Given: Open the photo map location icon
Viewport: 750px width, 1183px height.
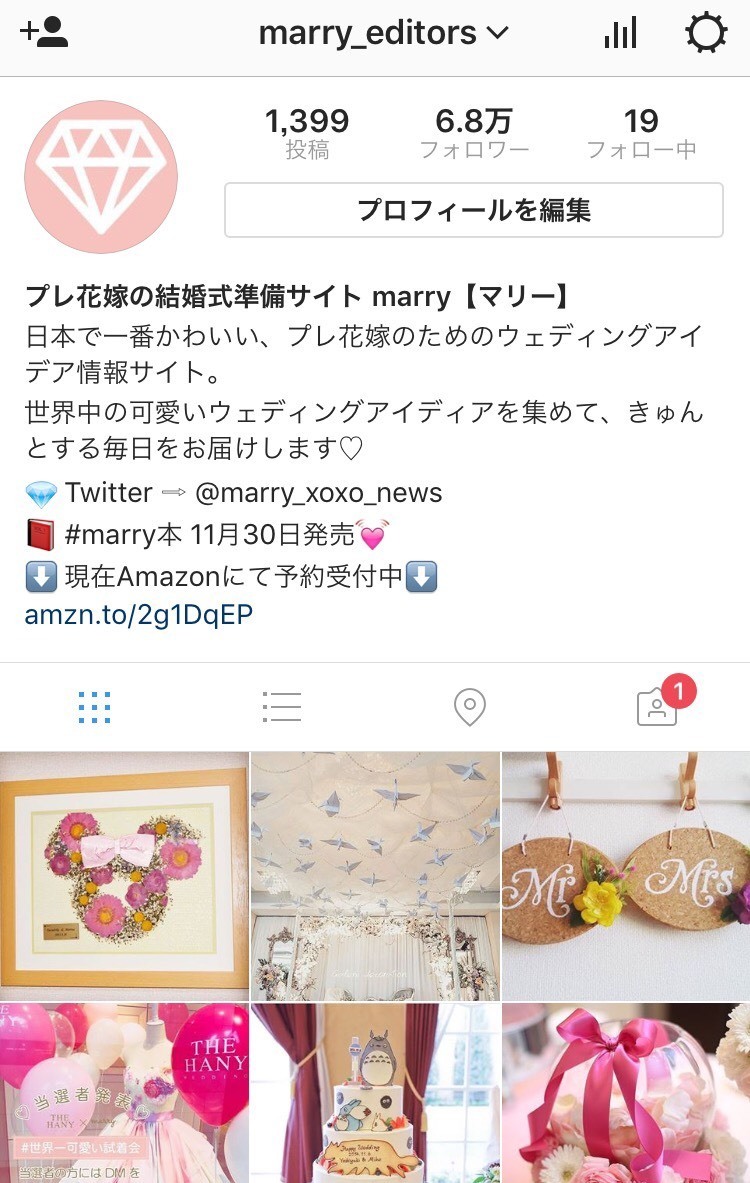Looking at the screenshot, I should pyautogui.click(x=468, y=707).
